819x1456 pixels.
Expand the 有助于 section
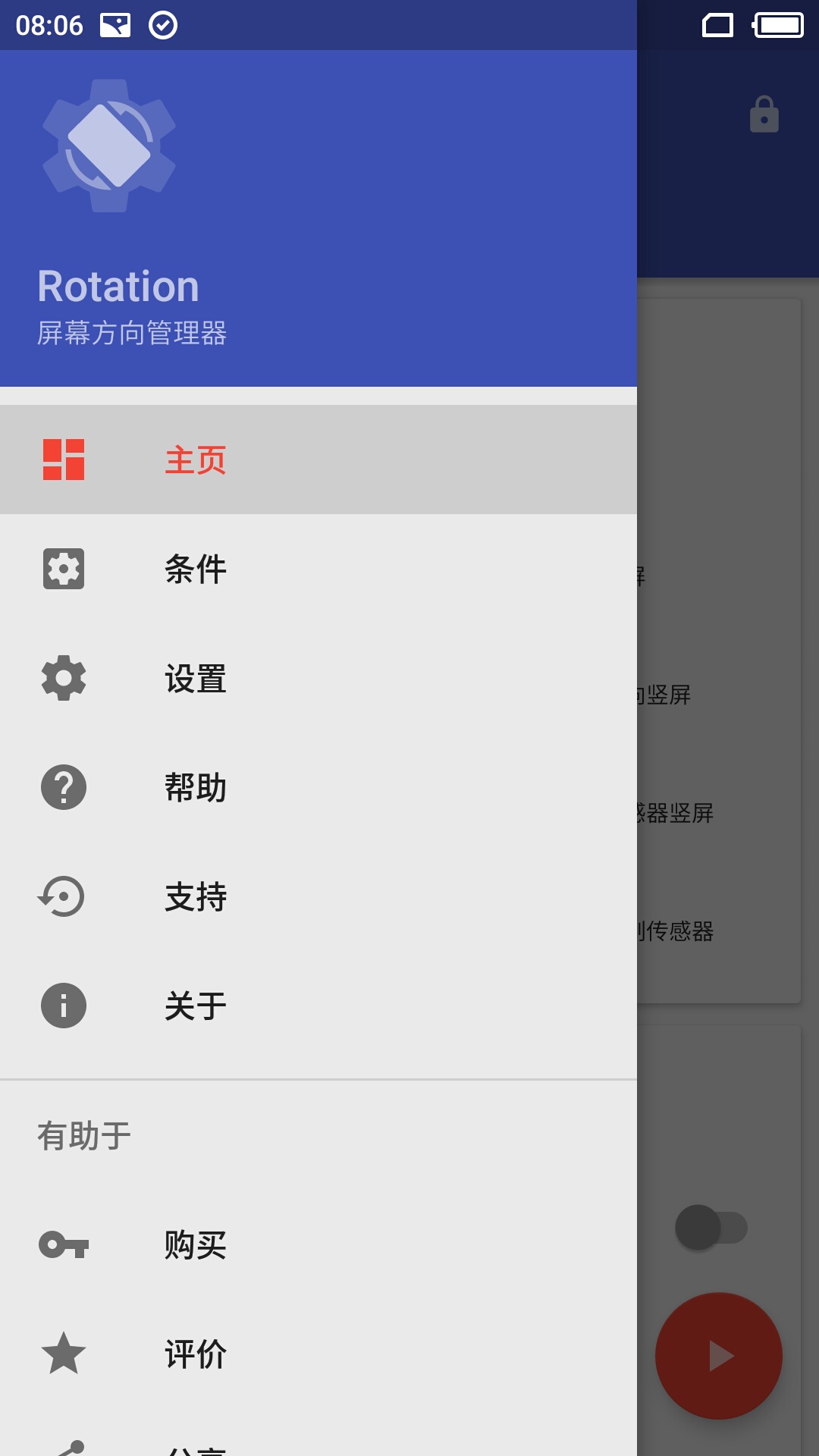[83, 1135]
